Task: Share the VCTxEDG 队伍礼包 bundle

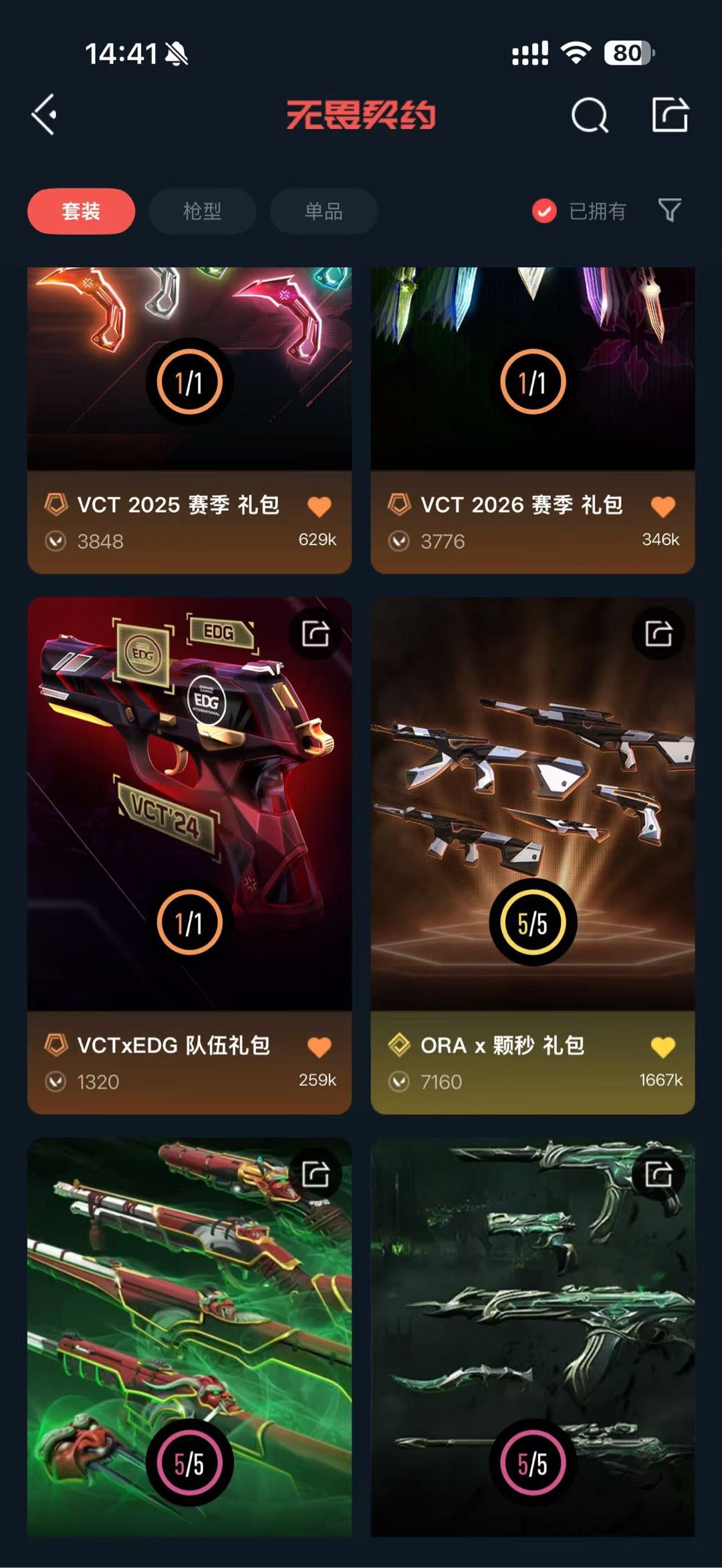Action: (316, 633)
